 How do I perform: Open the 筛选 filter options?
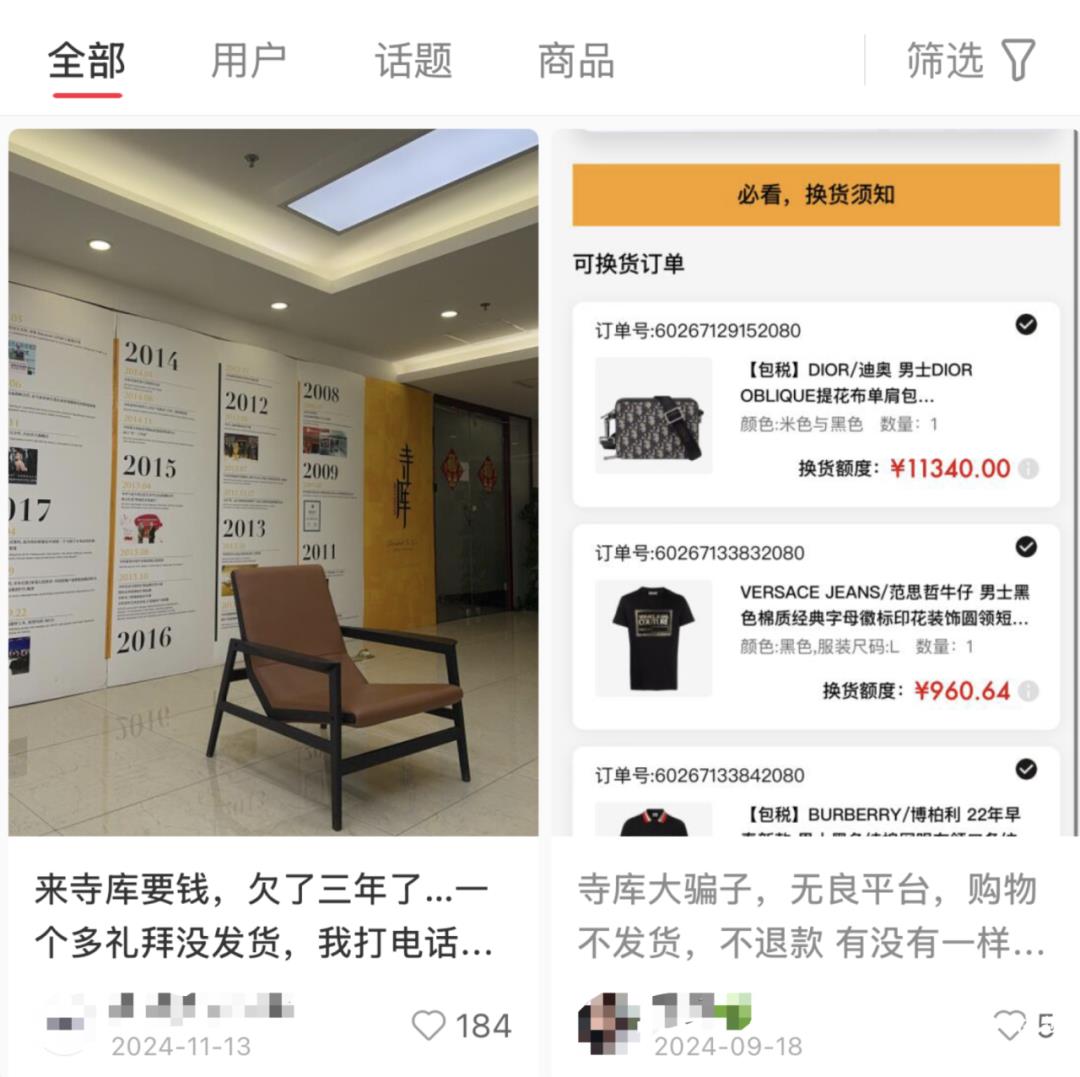tap(971, 61)
